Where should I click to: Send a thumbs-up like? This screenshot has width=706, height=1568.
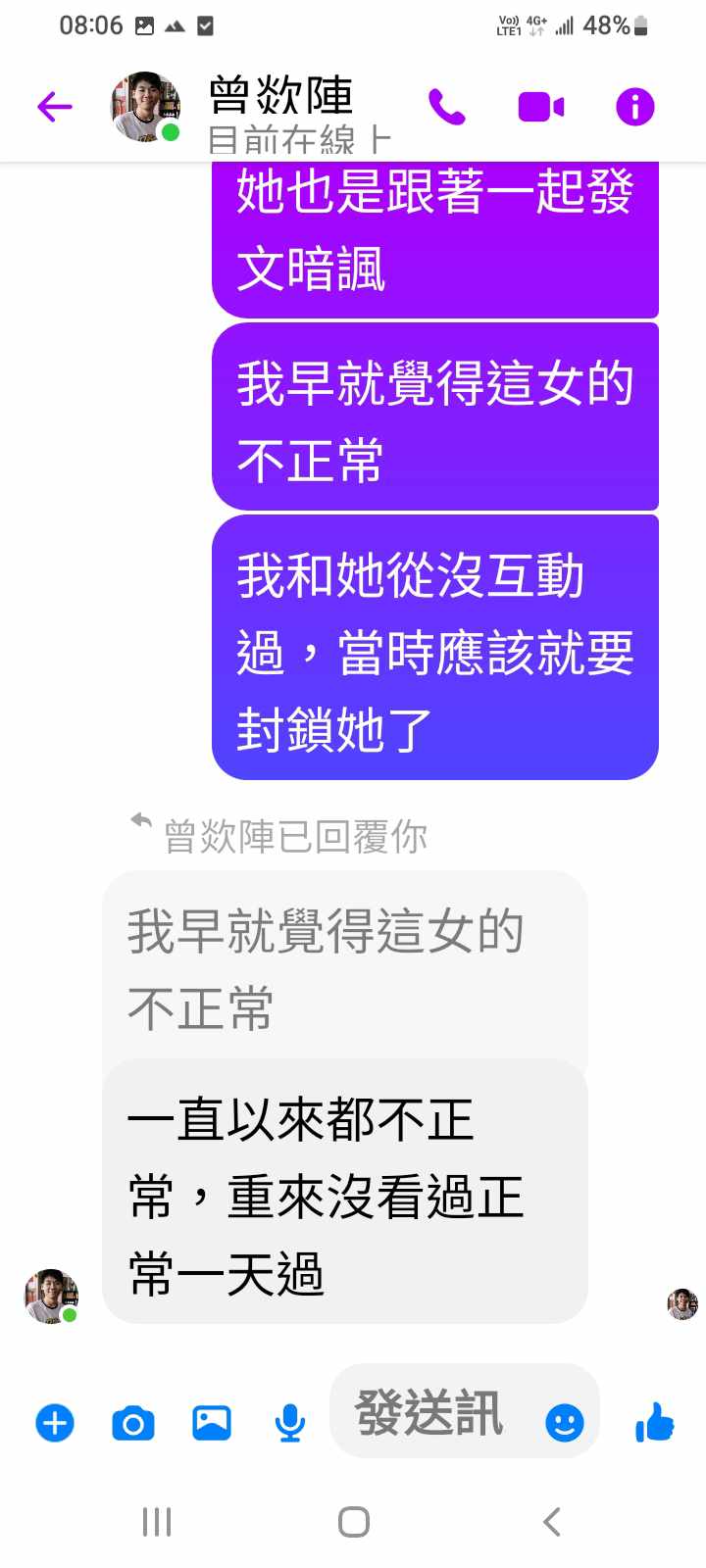[x=654, y=1422]
